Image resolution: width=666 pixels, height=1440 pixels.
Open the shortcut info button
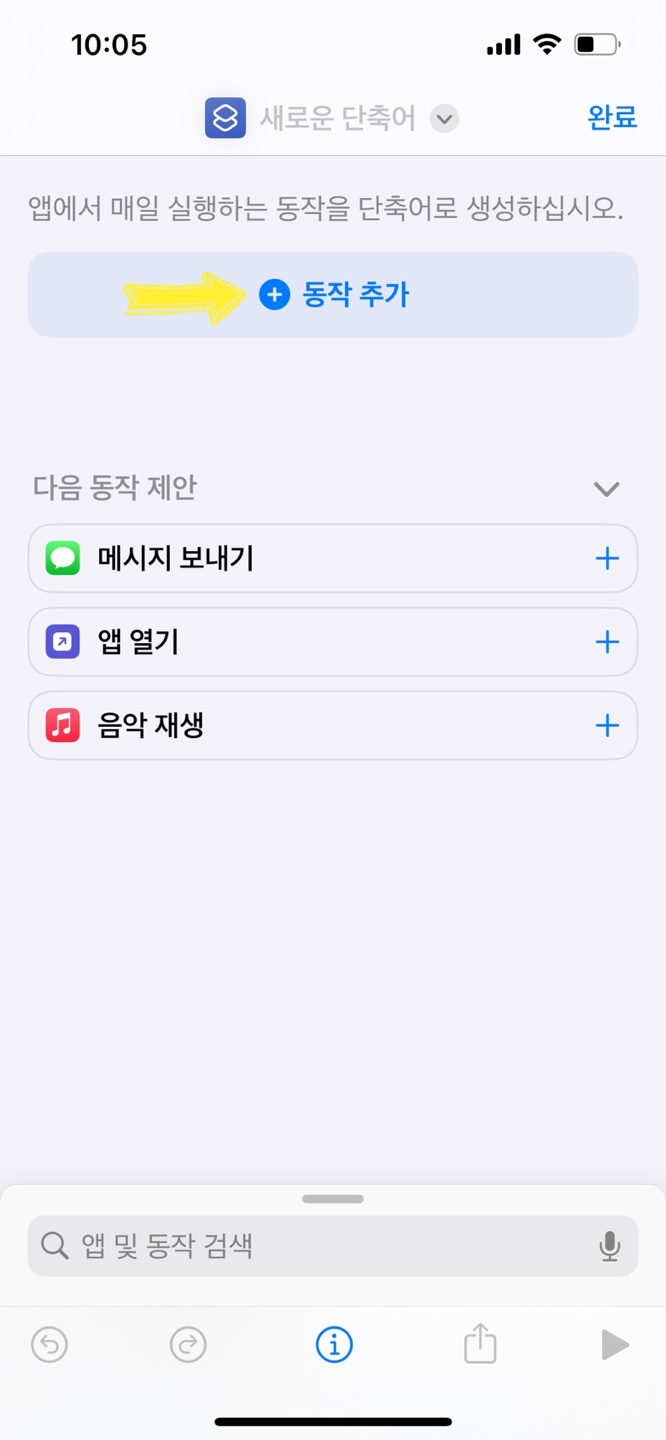pos(334,1345)
